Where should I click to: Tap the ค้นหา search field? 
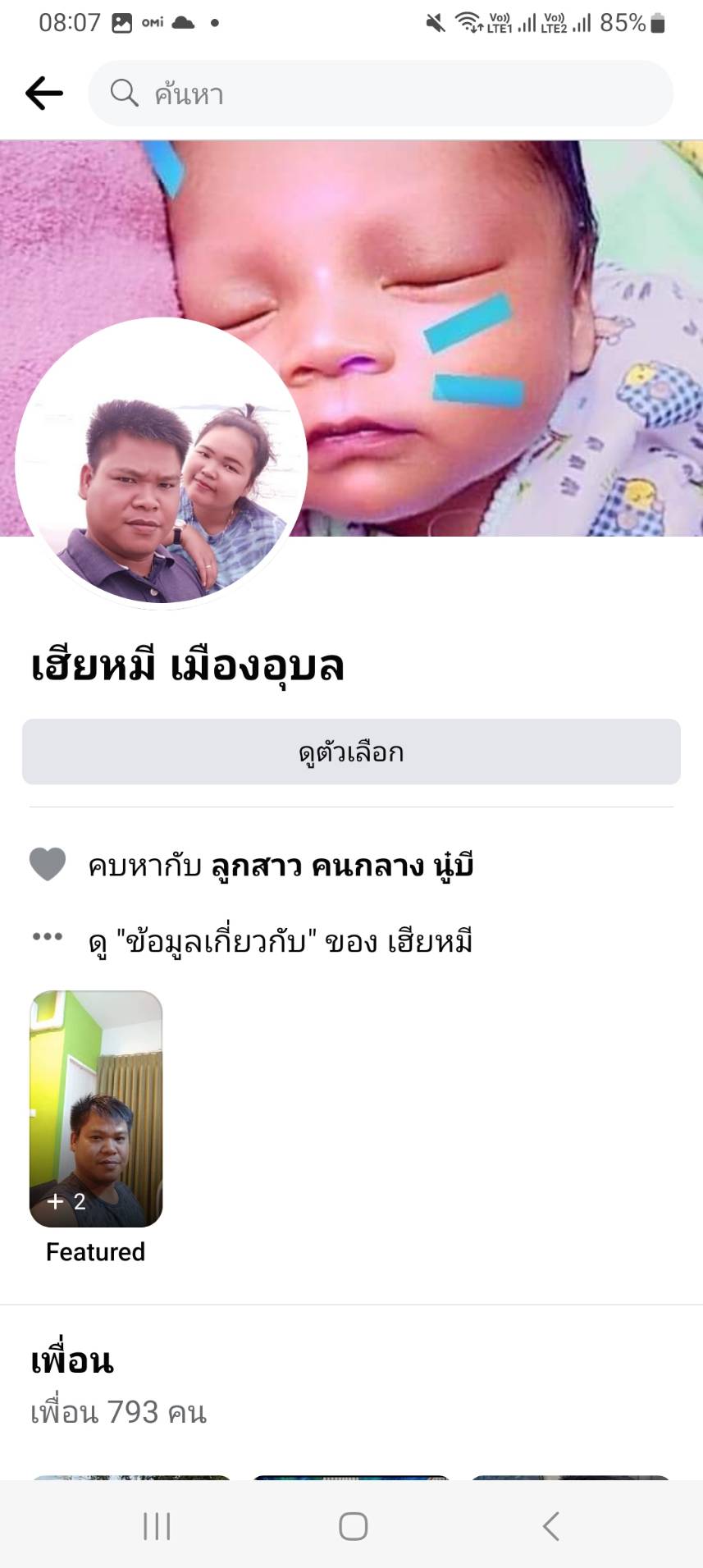[381, 94]
